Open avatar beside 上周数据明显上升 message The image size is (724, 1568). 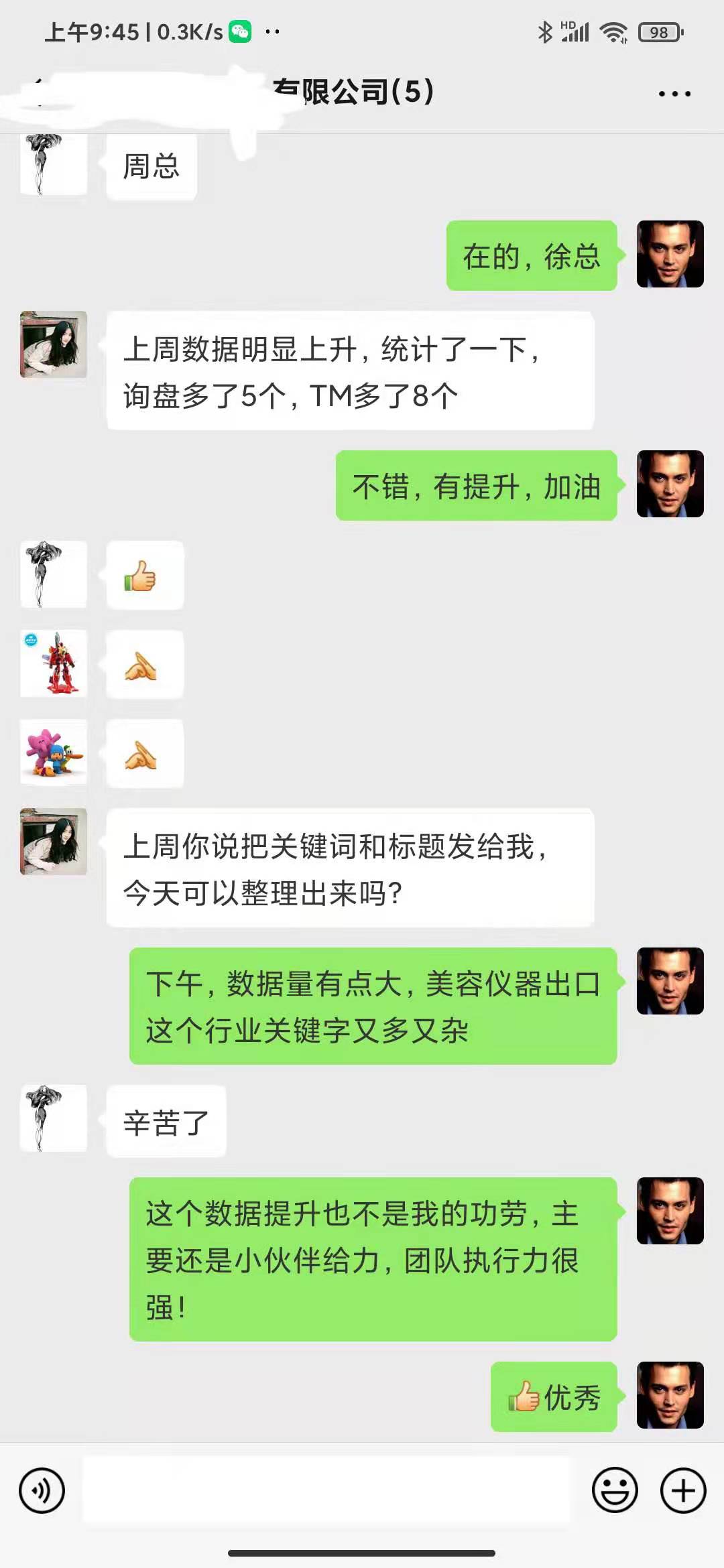54,344
